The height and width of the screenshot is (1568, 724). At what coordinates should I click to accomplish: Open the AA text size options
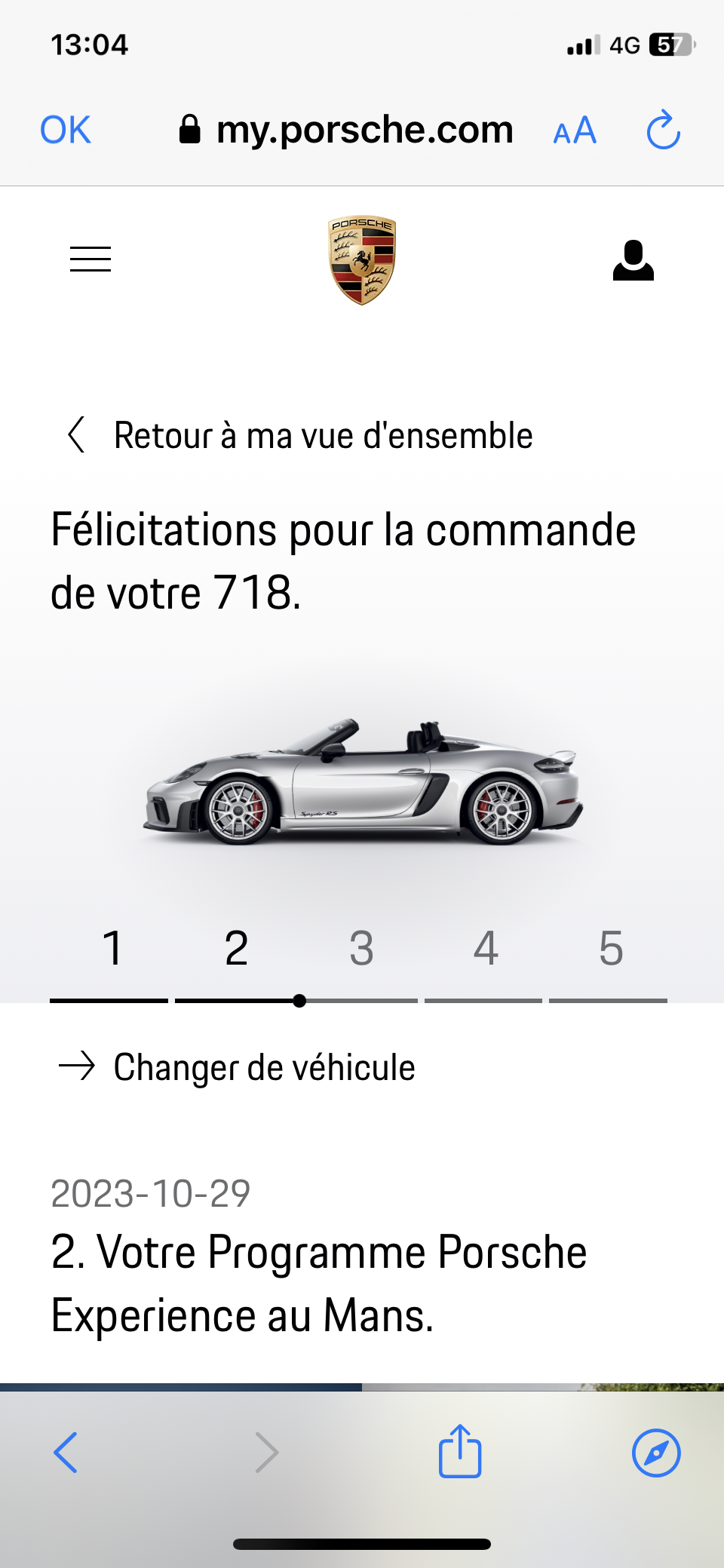click(575, 131)
